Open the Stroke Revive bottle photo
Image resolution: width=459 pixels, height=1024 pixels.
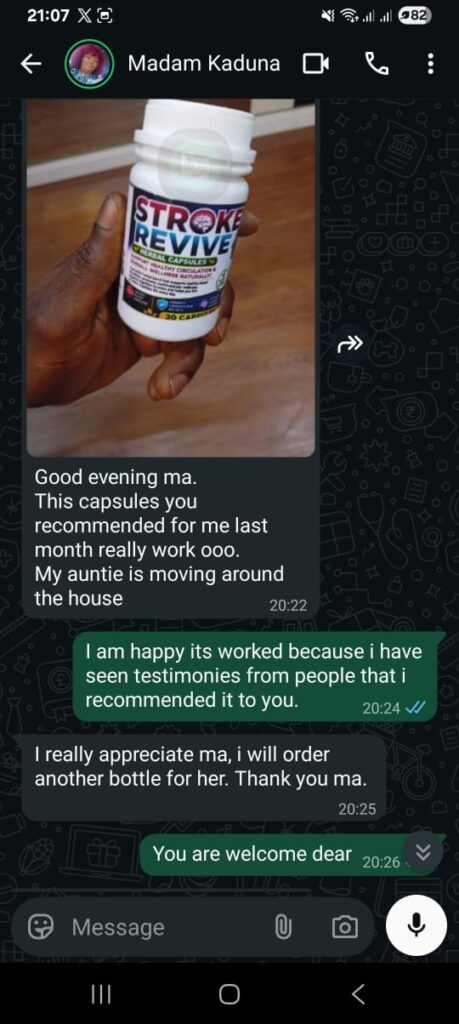[171, 278]
